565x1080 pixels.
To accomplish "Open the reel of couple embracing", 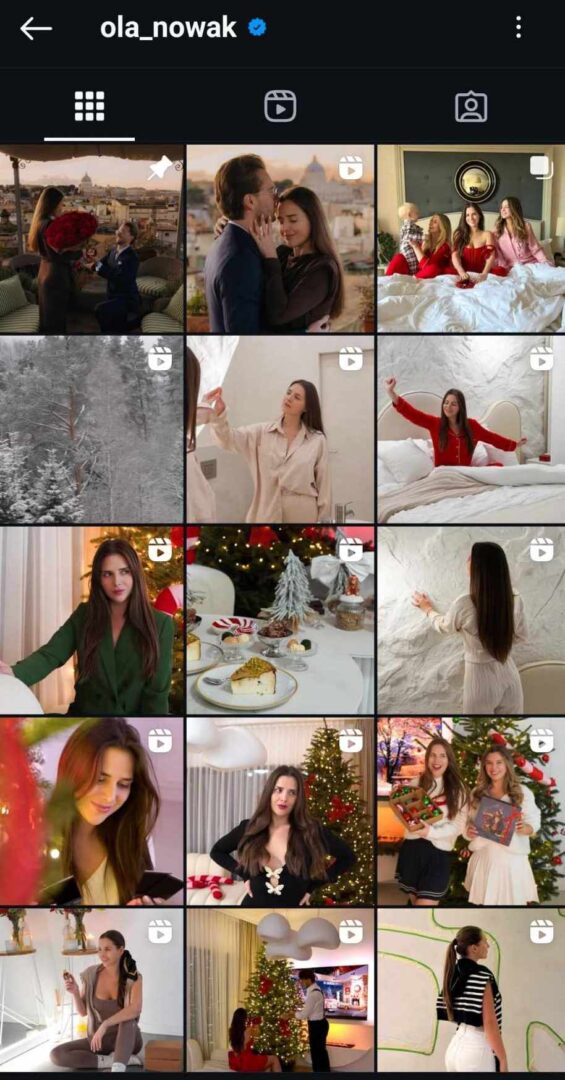I will (x=280, y=238).
